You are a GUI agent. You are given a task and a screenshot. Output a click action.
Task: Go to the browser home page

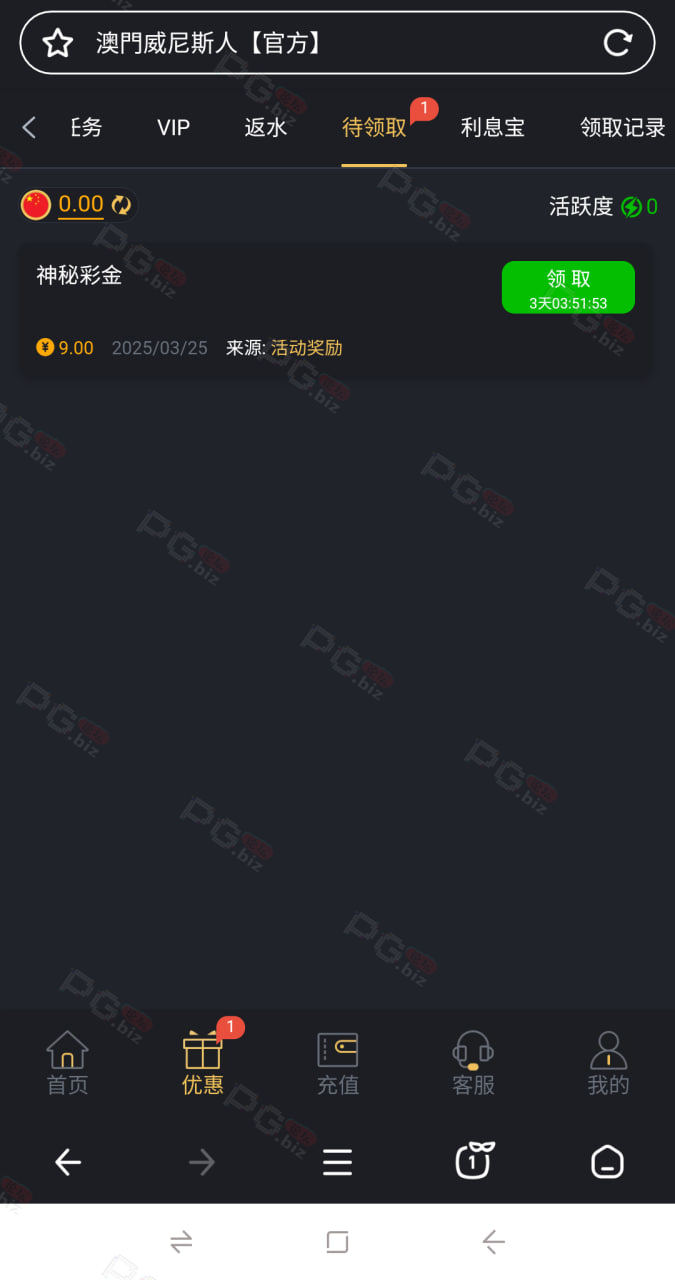608,1162
